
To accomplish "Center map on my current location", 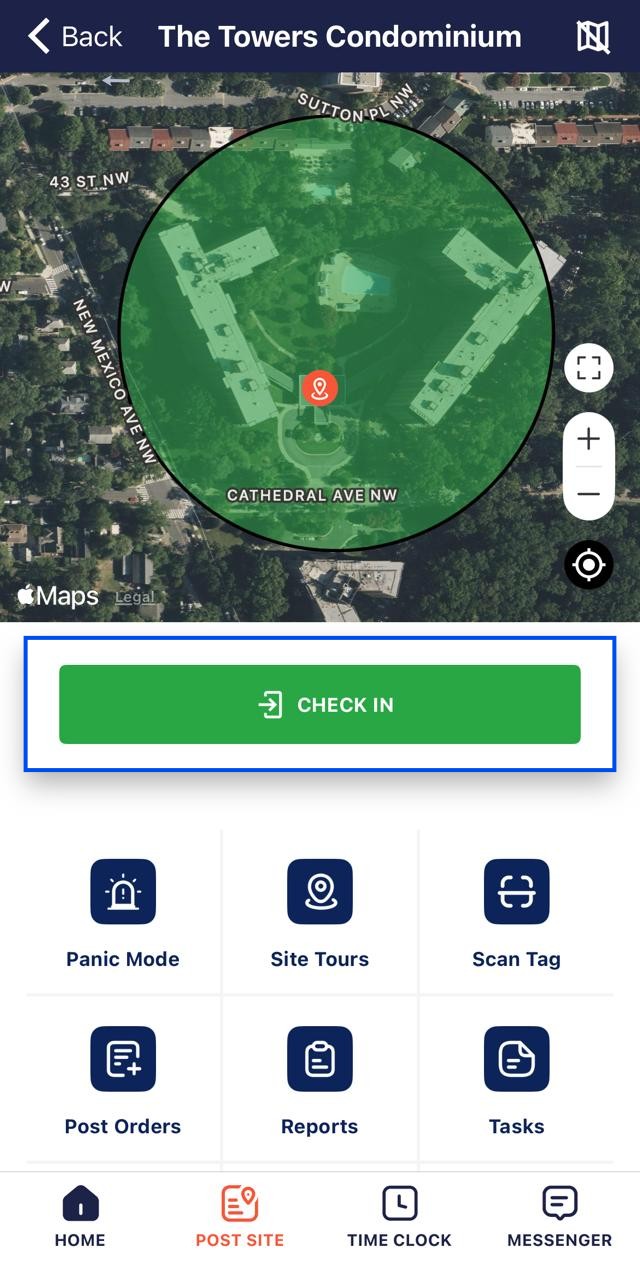I will pos(589,565).
